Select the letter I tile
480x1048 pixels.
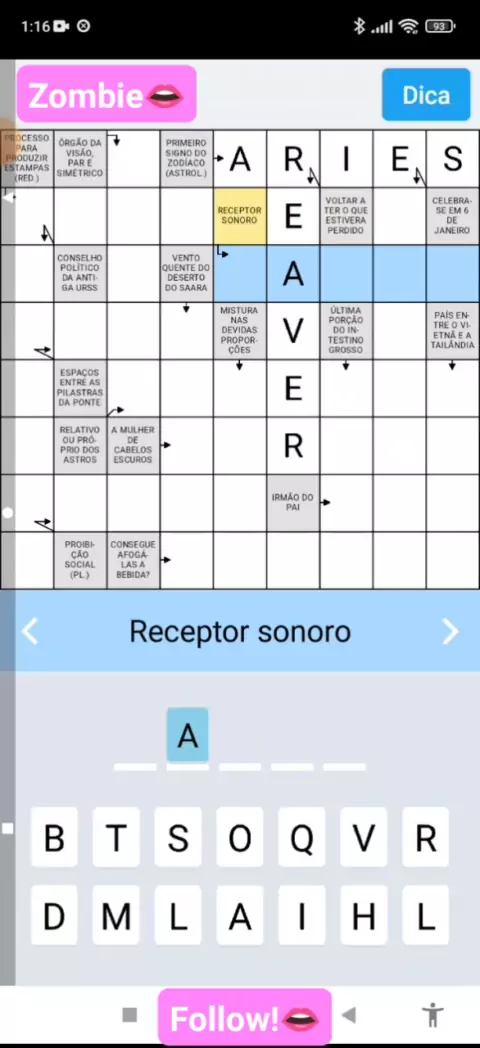302,915
